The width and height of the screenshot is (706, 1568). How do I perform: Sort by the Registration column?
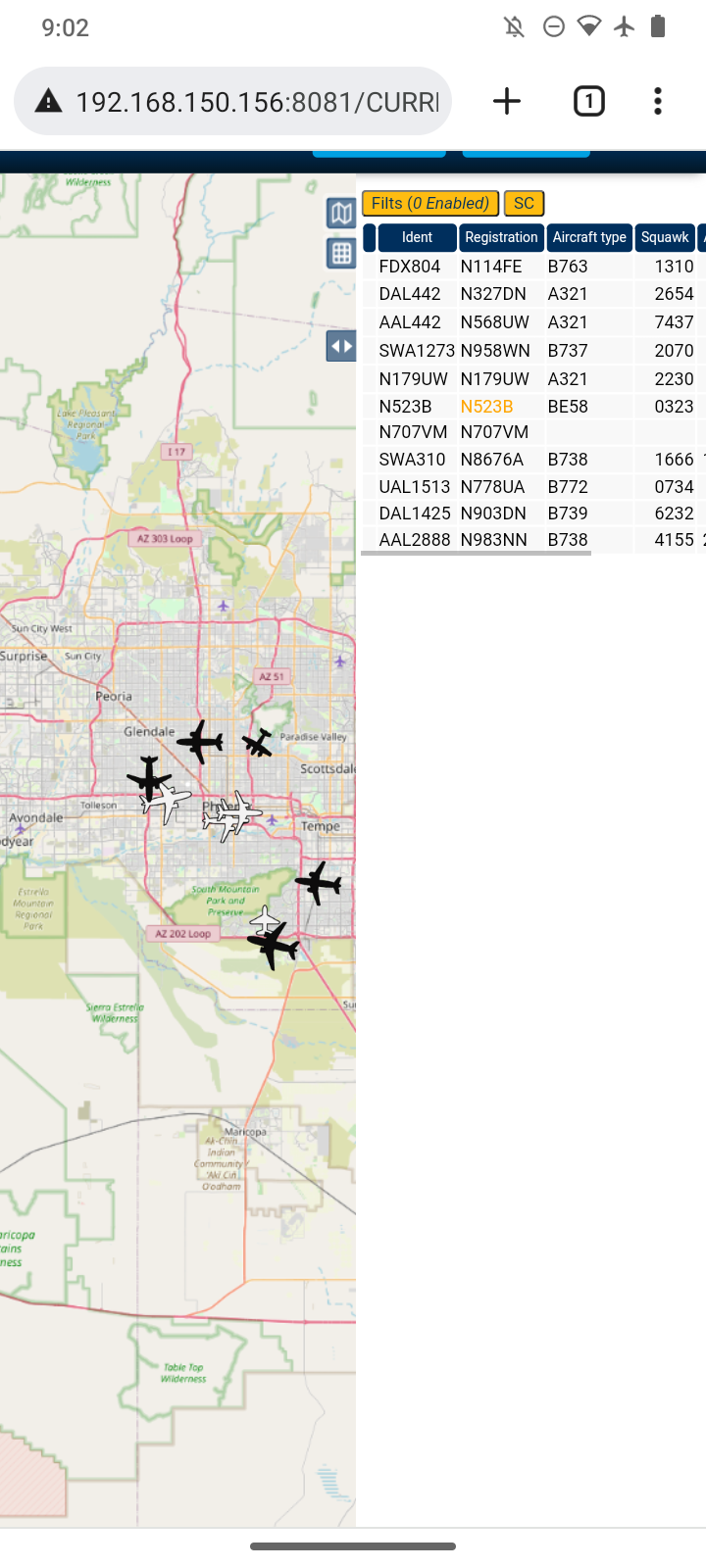[x=501, y=237]
